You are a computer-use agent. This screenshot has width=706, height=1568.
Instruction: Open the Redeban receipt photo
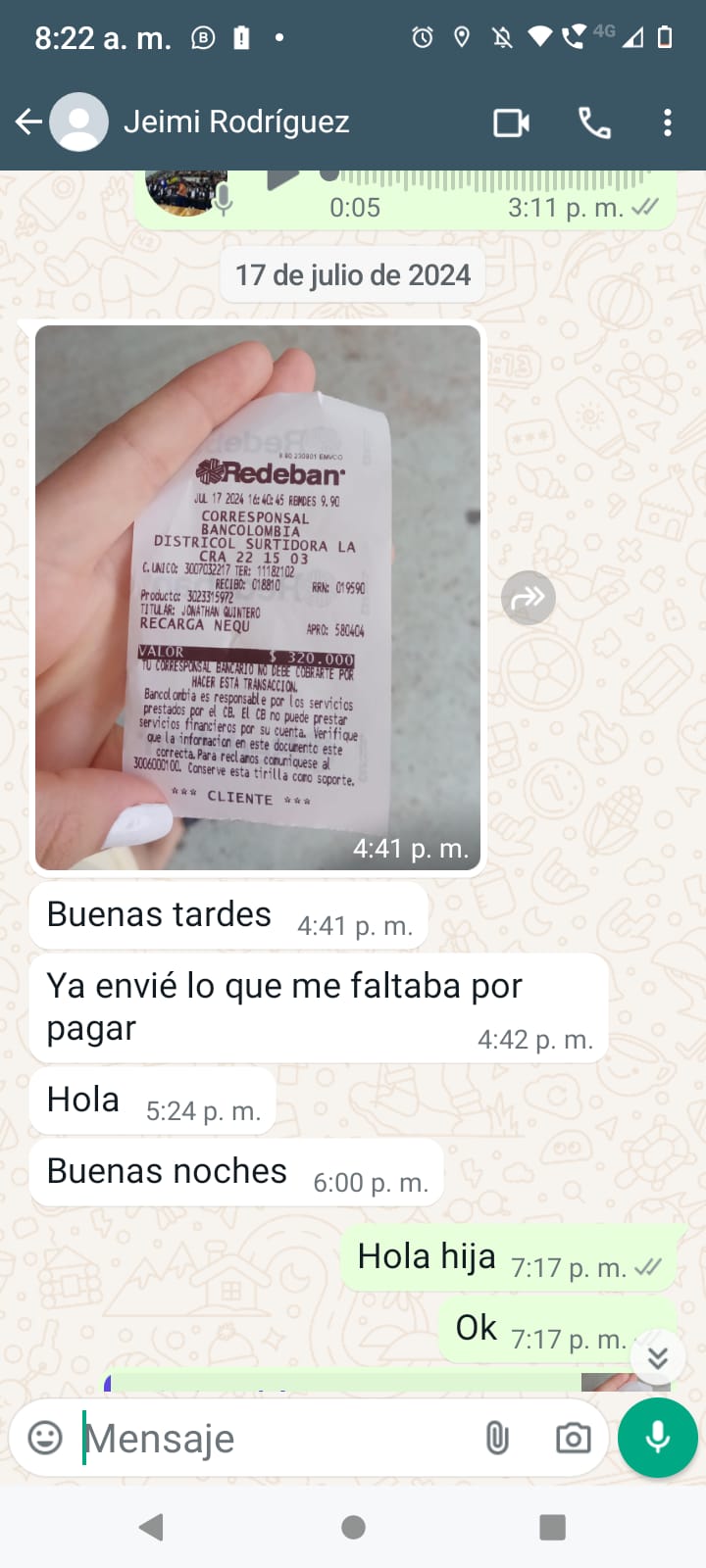(x=258, y=598)
